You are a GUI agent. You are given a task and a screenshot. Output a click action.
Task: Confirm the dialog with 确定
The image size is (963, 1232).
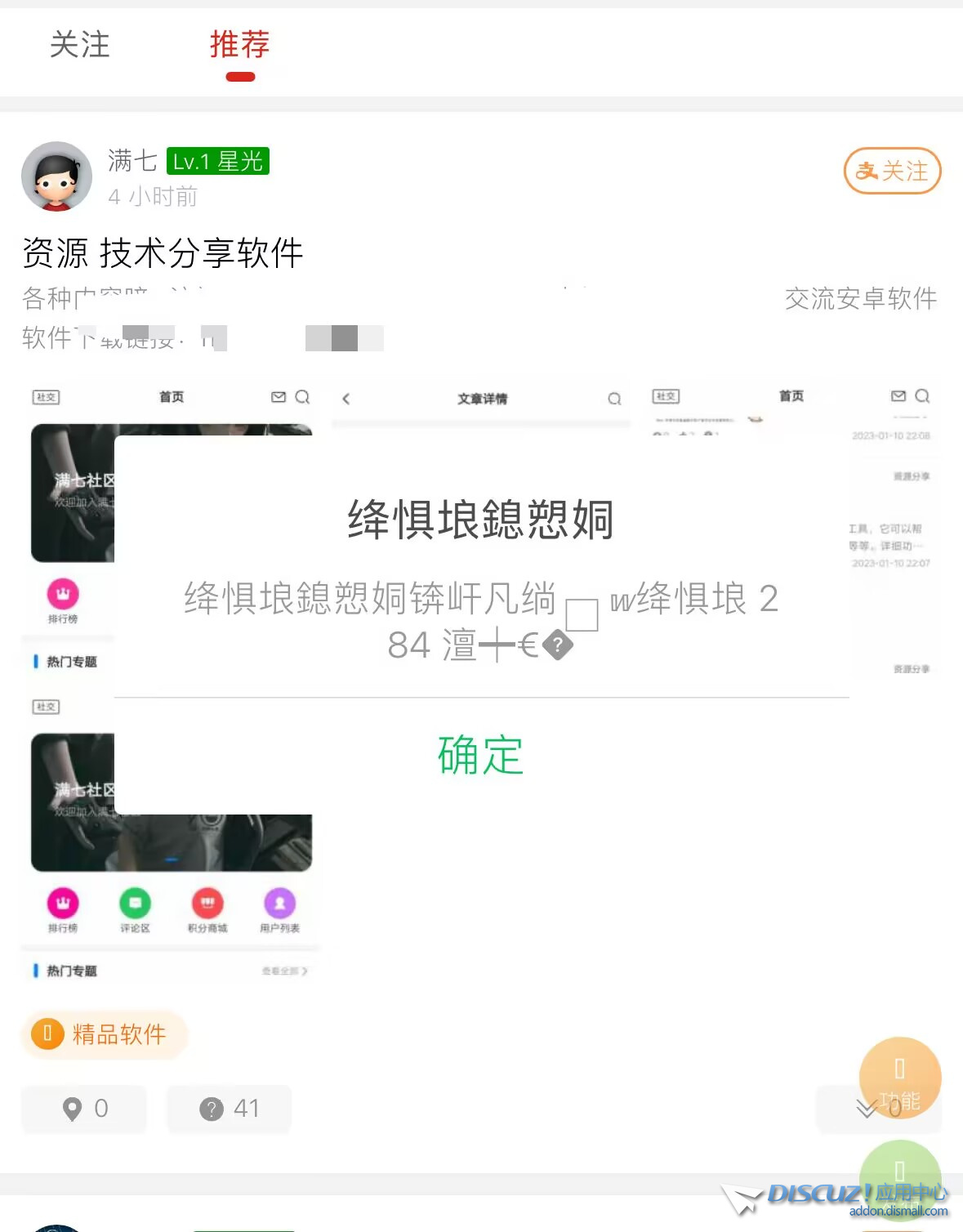tap(480, 755)
